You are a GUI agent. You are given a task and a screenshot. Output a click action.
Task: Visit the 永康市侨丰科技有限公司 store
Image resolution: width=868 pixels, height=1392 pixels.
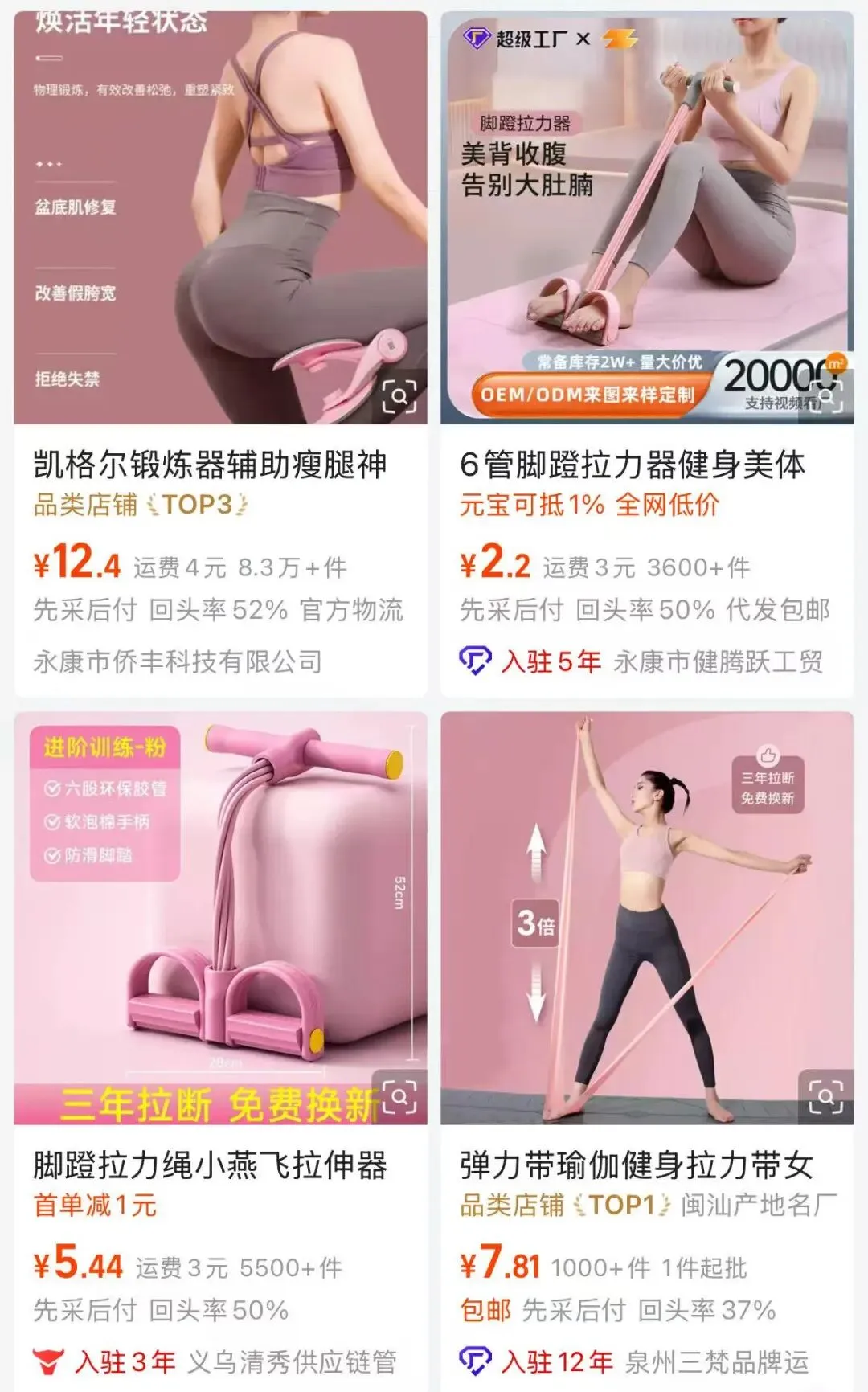pyautogui.click(x=178, y=662)
